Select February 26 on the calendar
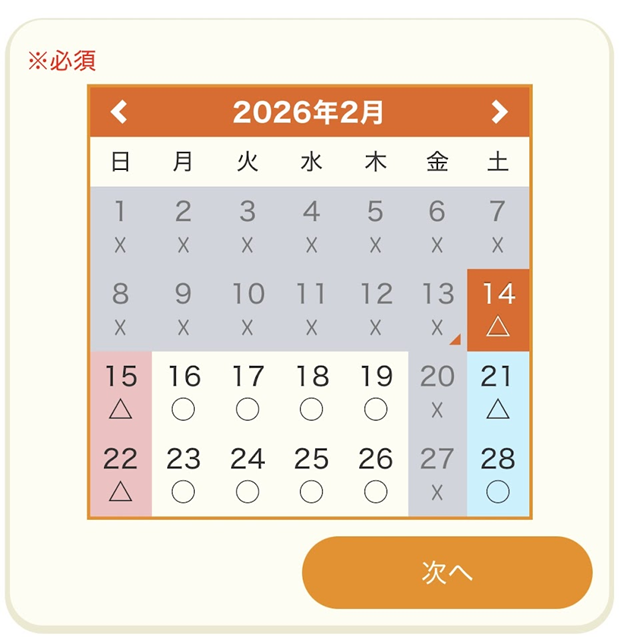 coord(376,475)
